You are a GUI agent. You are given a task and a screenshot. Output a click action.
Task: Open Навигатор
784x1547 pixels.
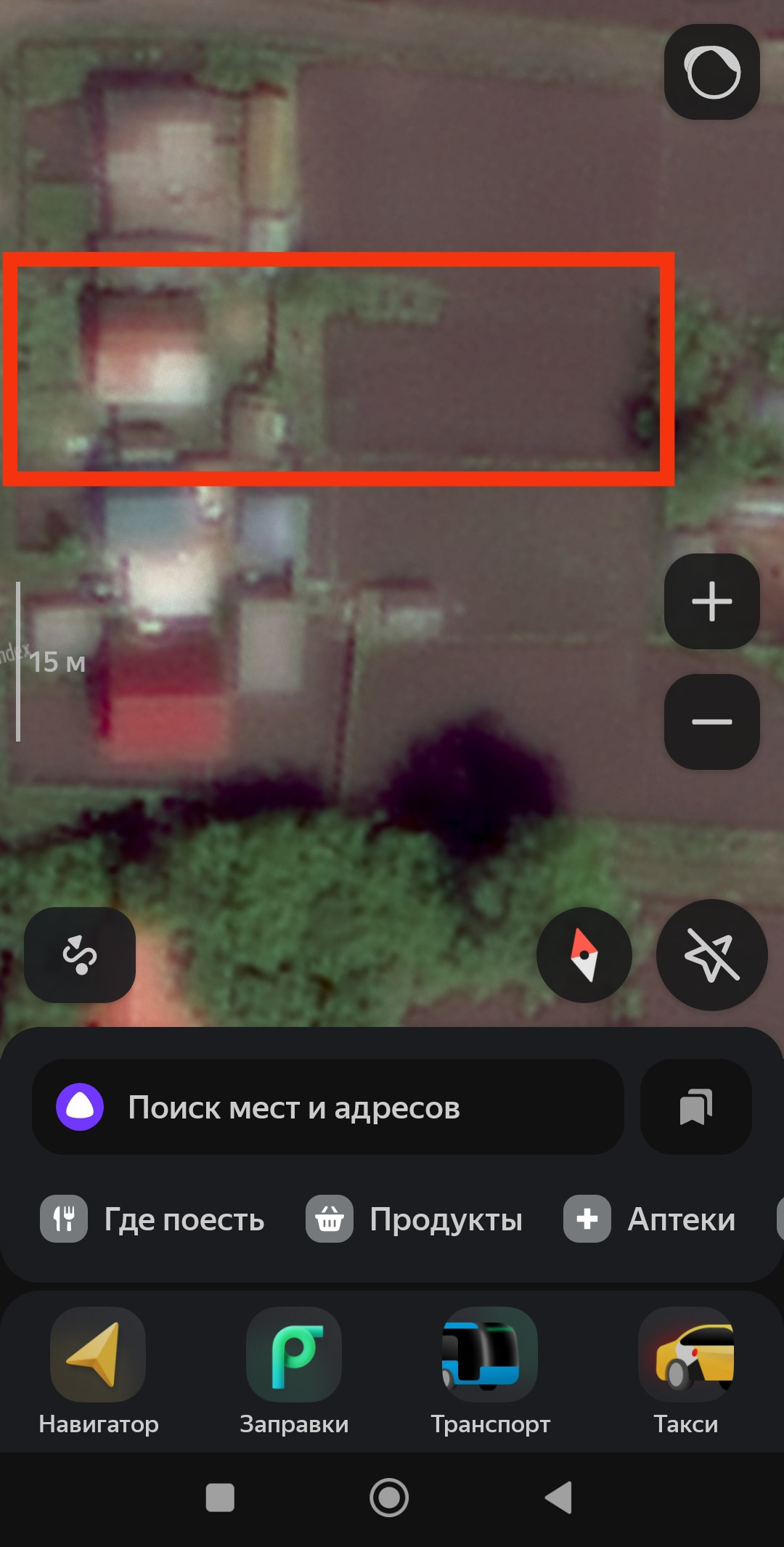tap(98, 1371)
